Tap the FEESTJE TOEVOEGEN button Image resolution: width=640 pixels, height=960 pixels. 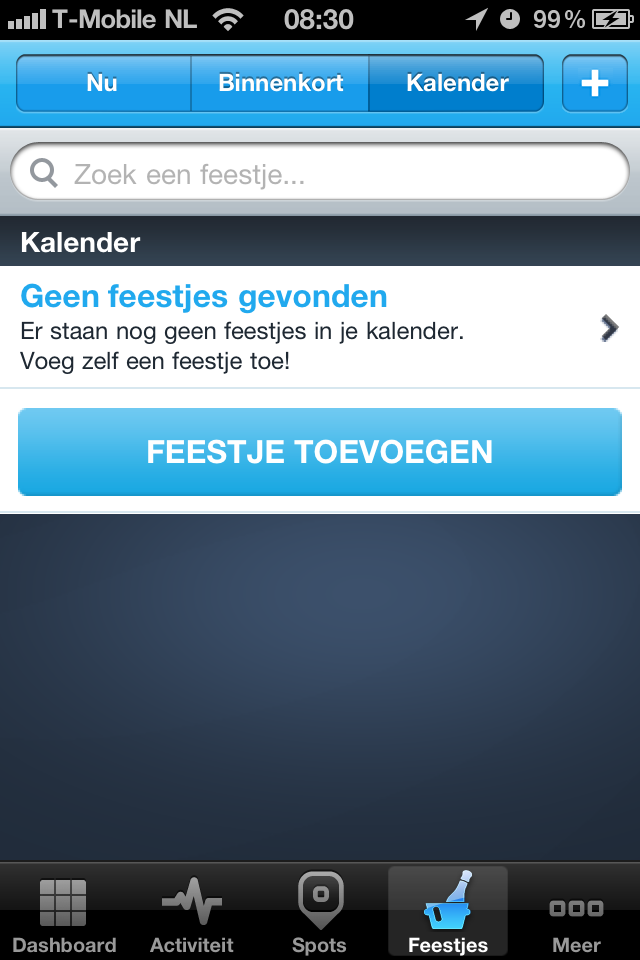[320, 452]
